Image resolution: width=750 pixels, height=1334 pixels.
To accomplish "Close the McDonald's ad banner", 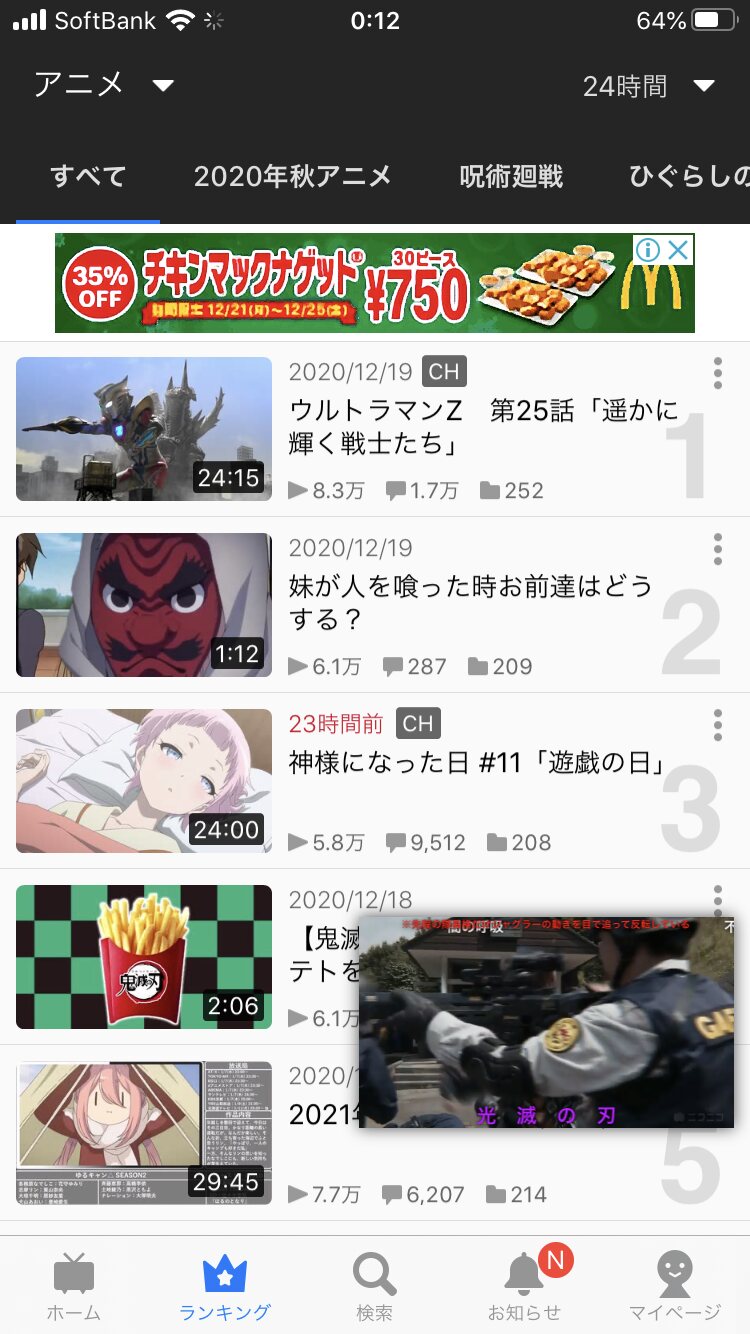I will 678,250.
